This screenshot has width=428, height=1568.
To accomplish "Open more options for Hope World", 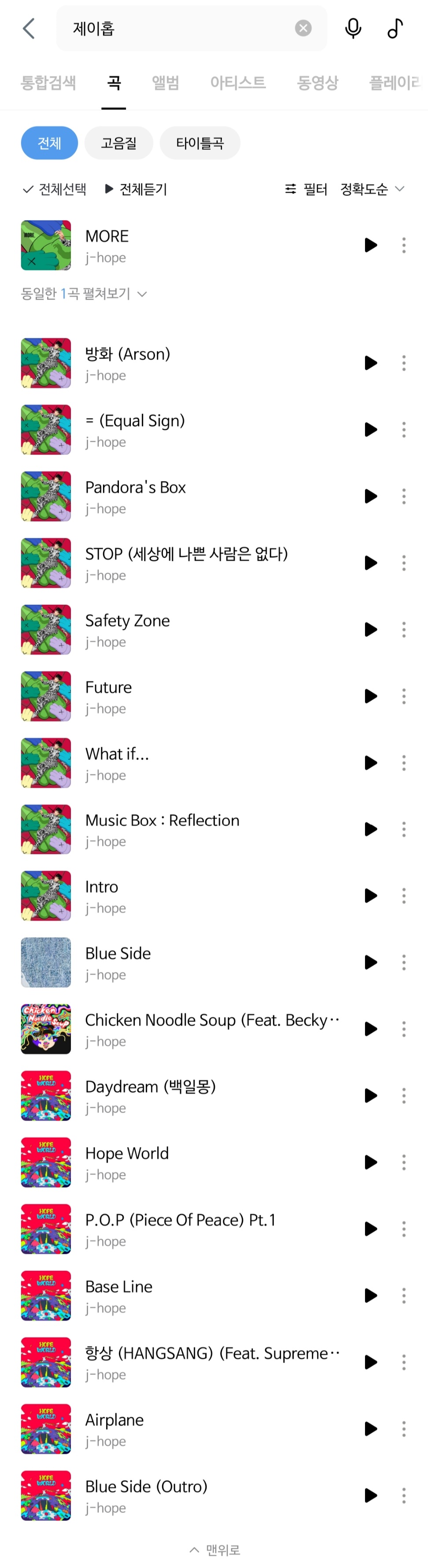I will coord(404,1162).
